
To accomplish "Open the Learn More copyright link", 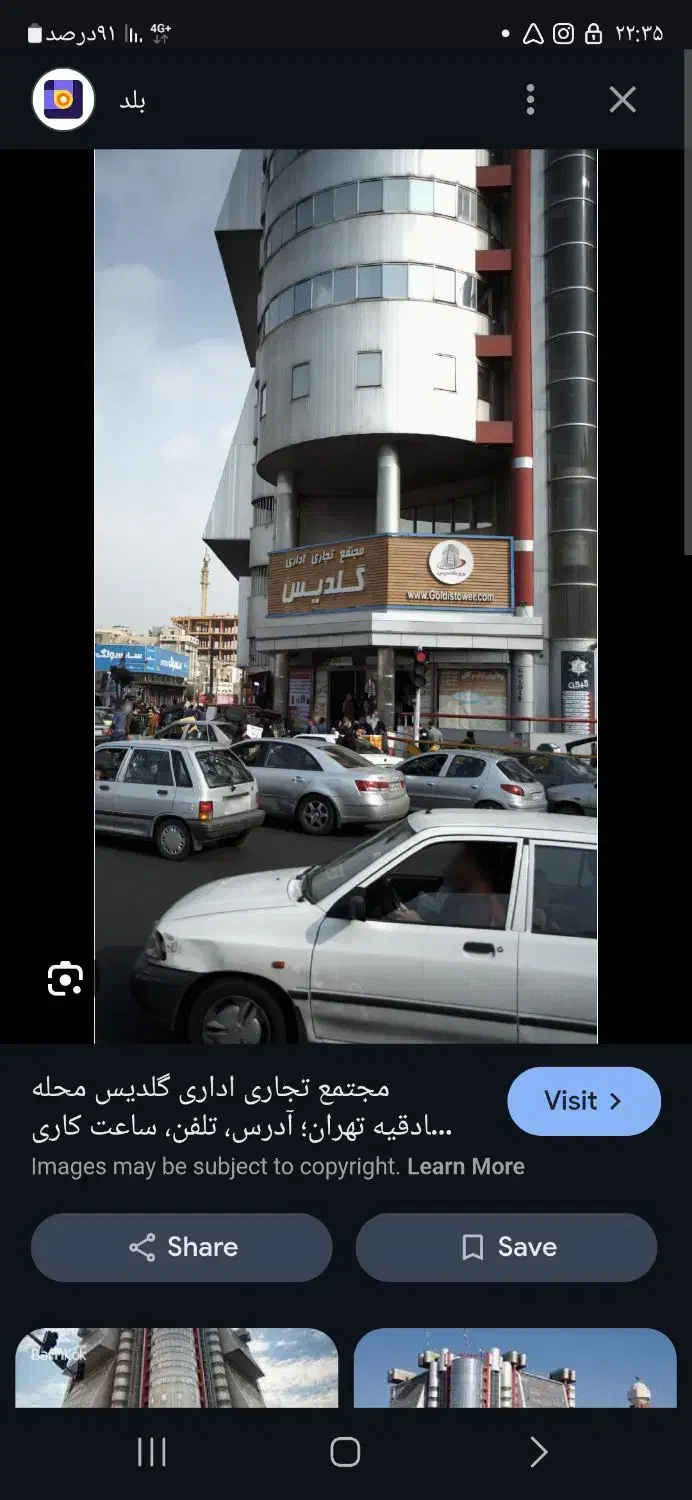I will [465, 1166].
